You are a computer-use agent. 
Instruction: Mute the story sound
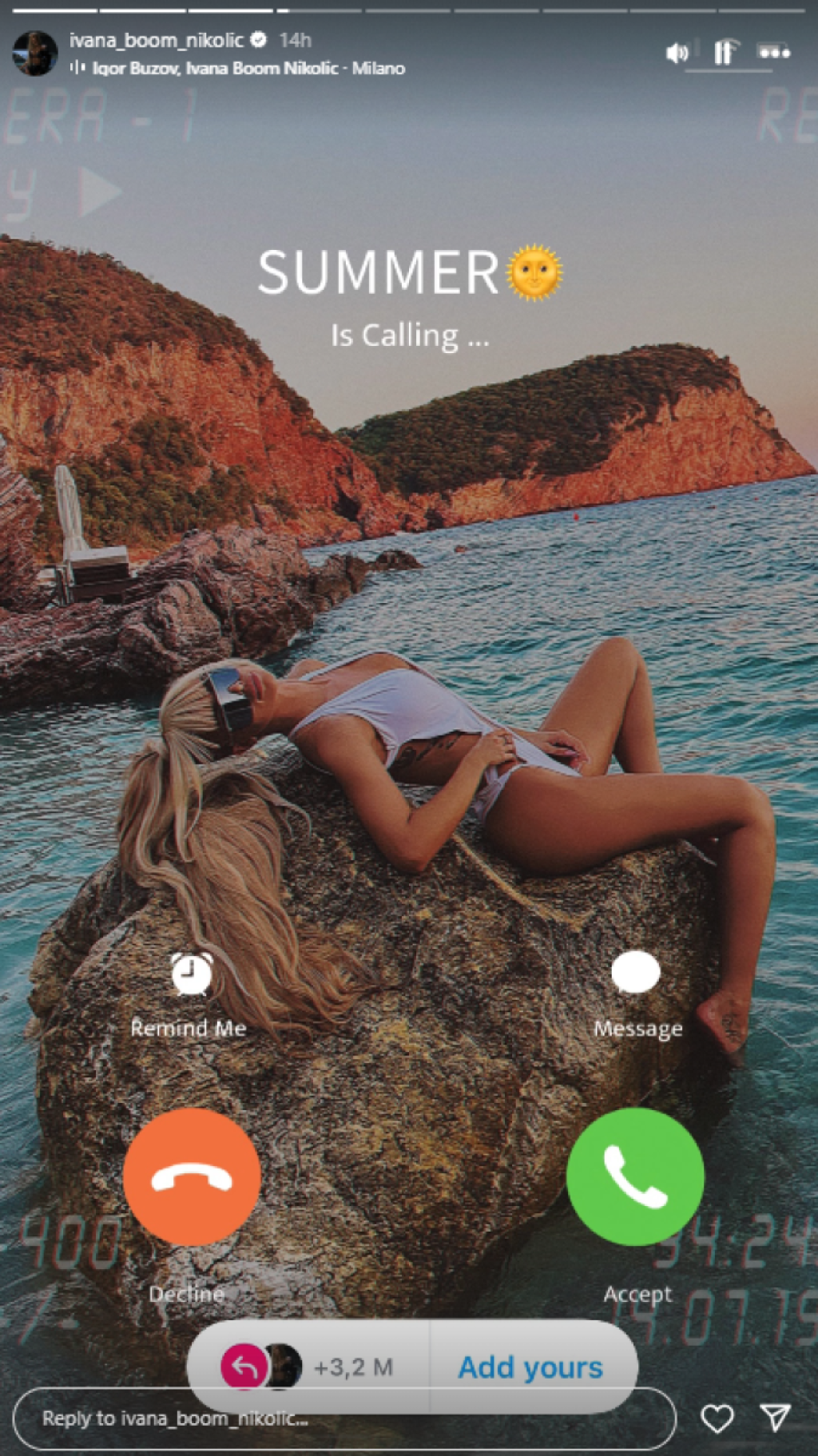point(677,53)
